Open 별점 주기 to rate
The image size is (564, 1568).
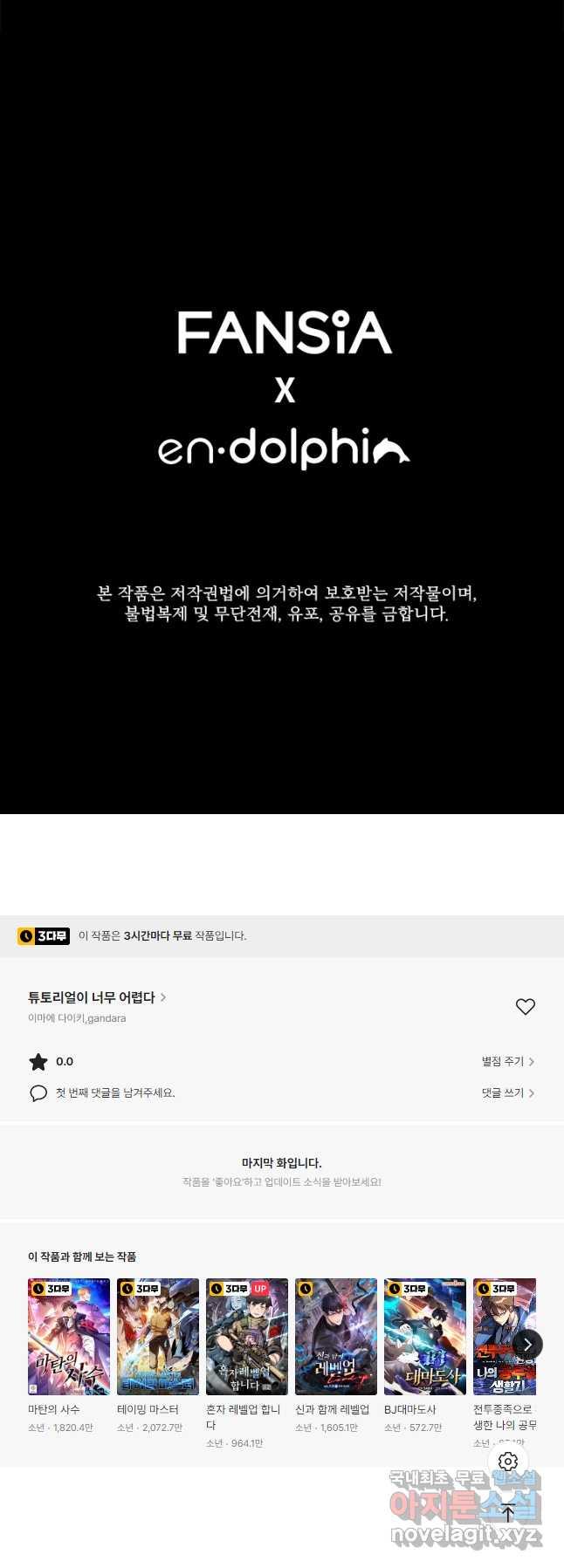point(507,1062)
